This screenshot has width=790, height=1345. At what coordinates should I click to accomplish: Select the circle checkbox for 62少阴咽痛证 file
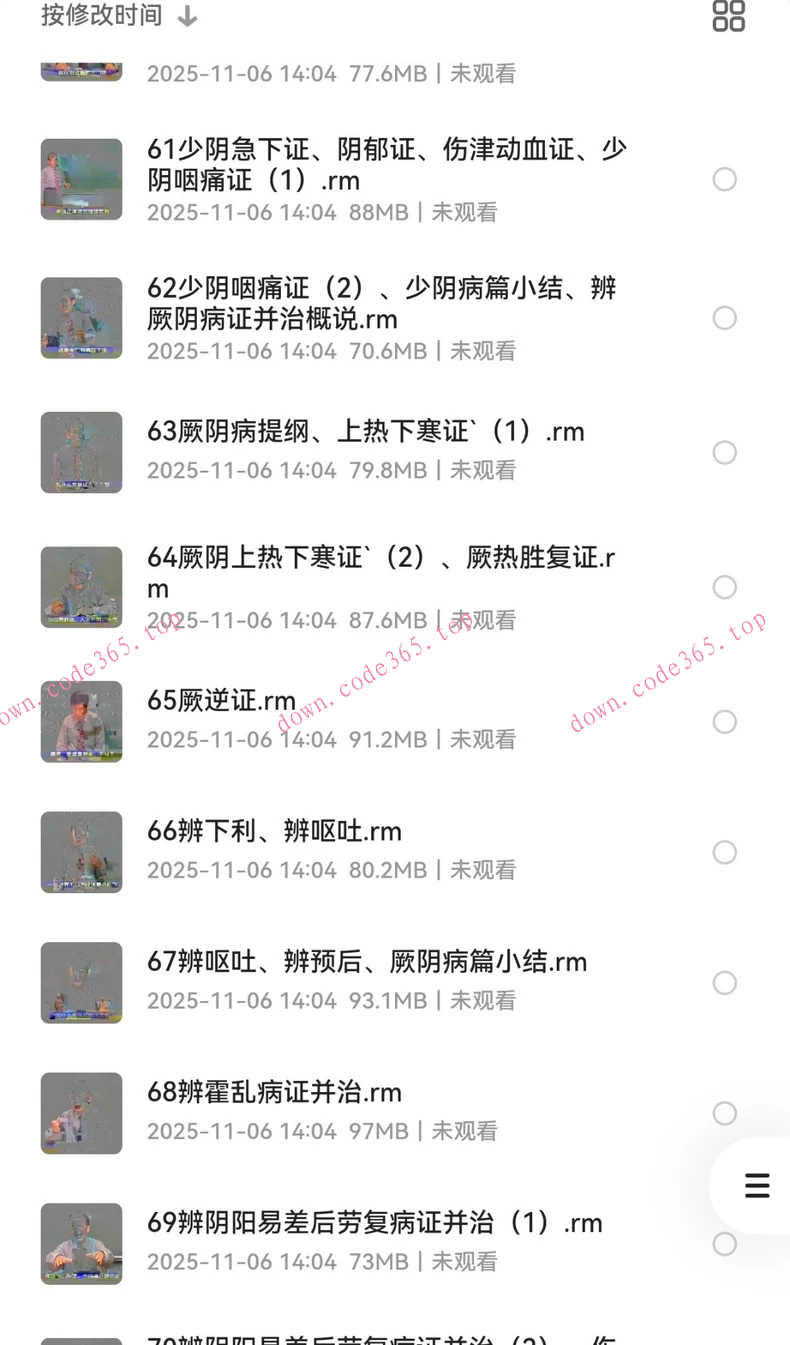tap(724, 317)
